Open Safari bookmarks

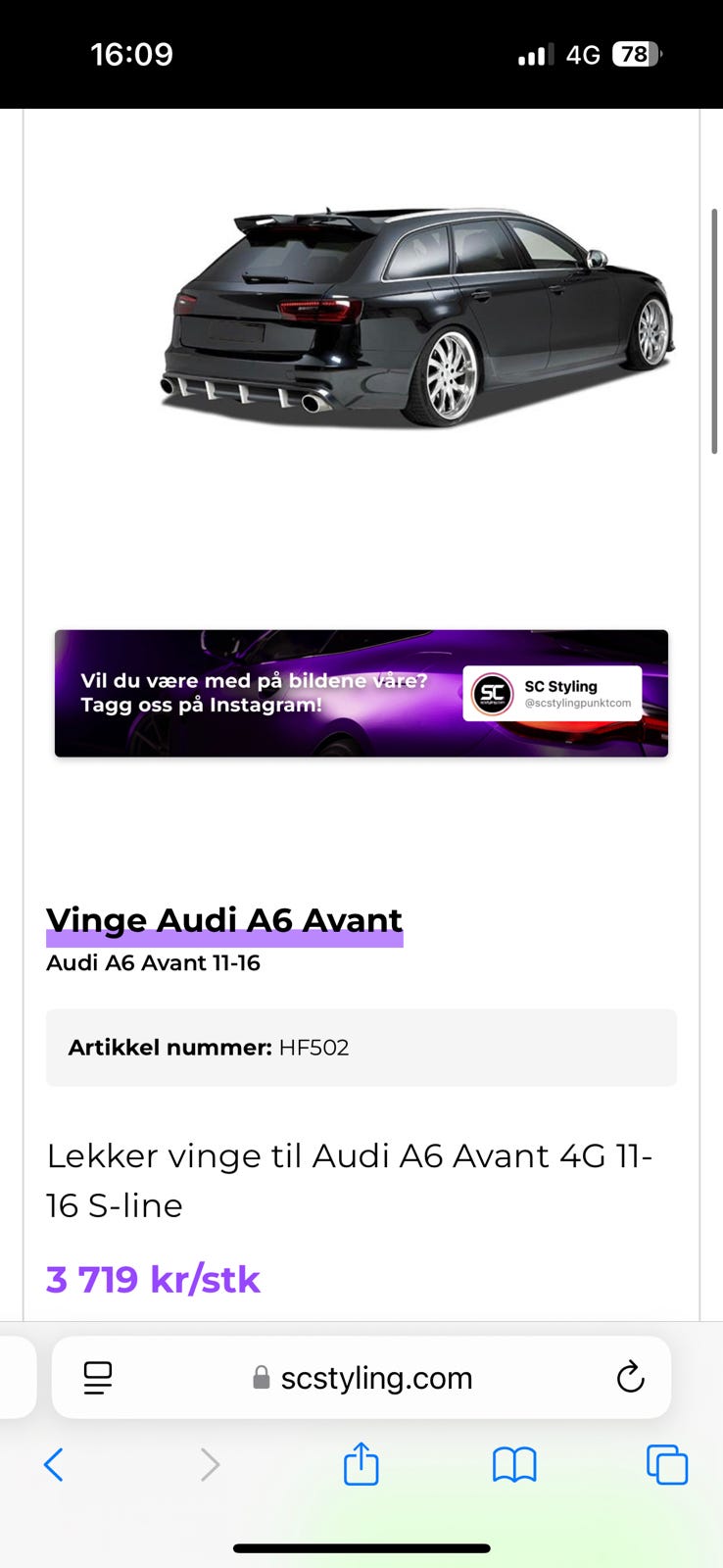point(514,1465)
